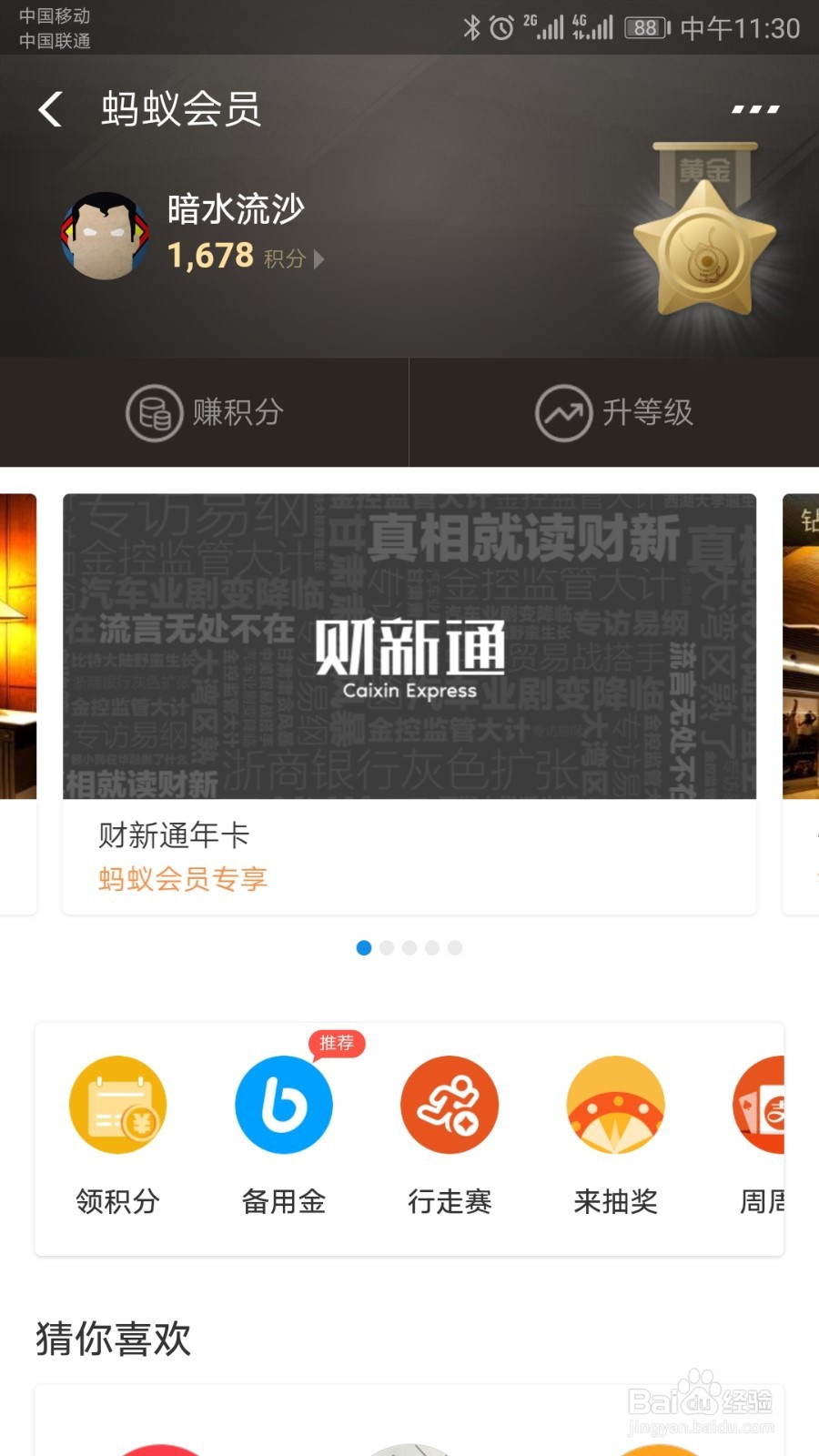Image resolution: width=819 pixels, height=1456 pixels.
Task: Tap the Bluetooth icon in status bar
Action: click(472, 27)
